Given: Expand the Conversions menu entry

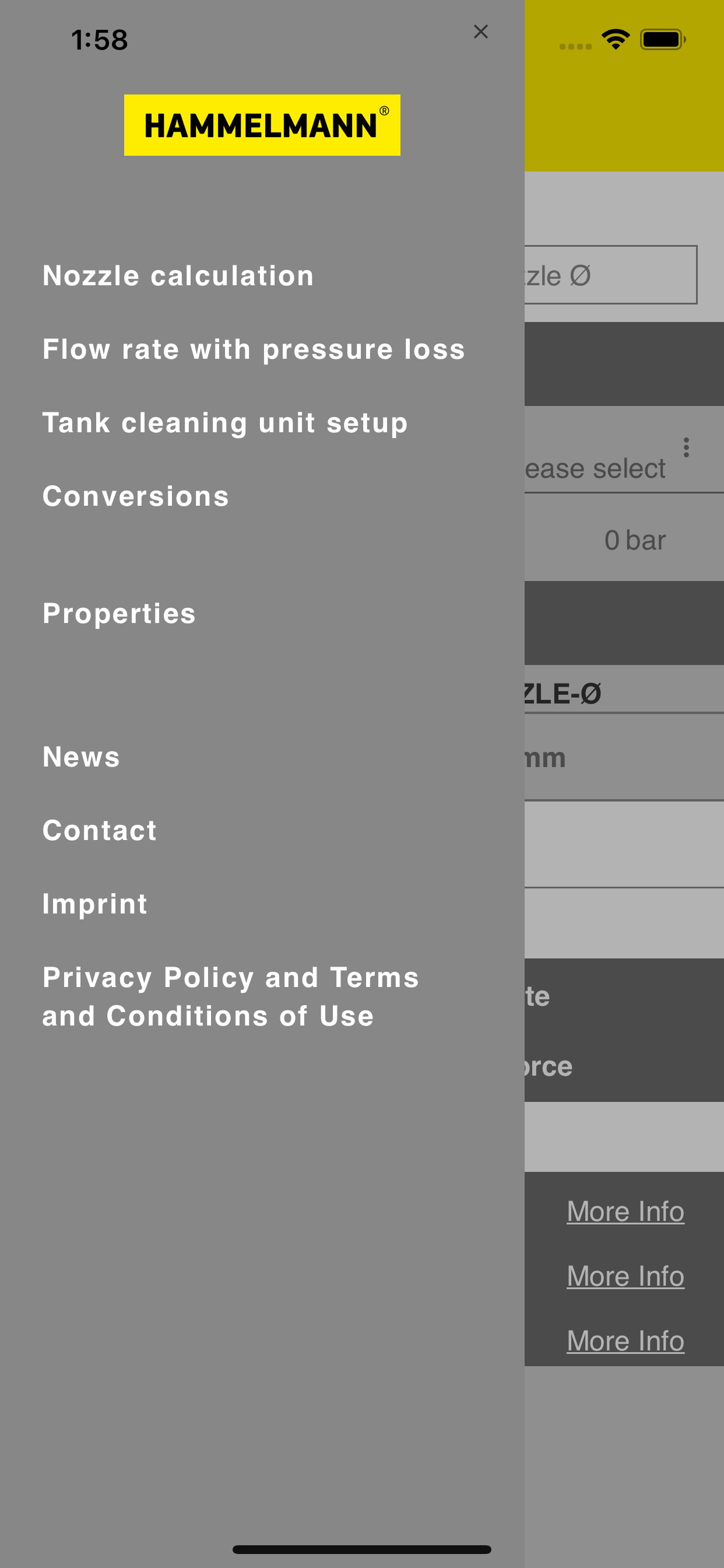Looking at the screenshot, I should coord(136,496).
